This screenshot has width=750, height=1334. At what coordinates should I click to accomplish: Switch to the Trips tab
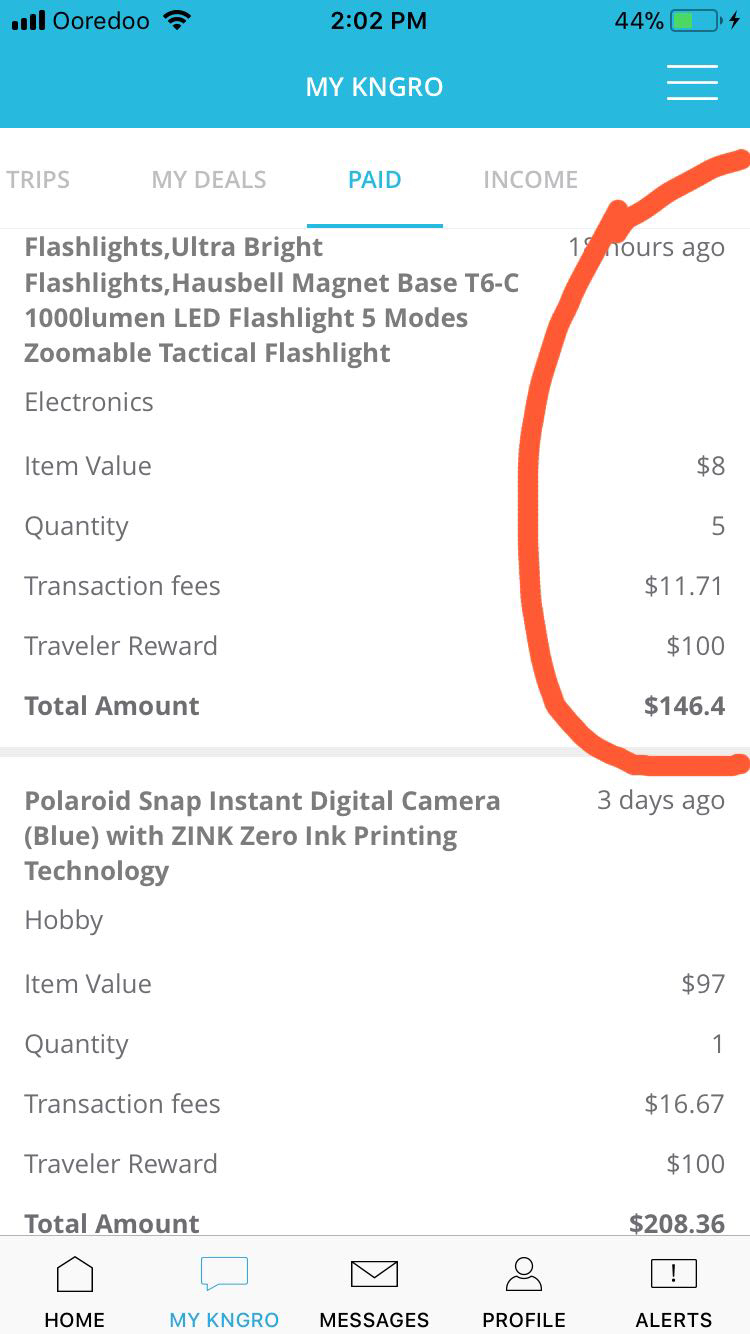pyautogui.click(x=38, y=180)
